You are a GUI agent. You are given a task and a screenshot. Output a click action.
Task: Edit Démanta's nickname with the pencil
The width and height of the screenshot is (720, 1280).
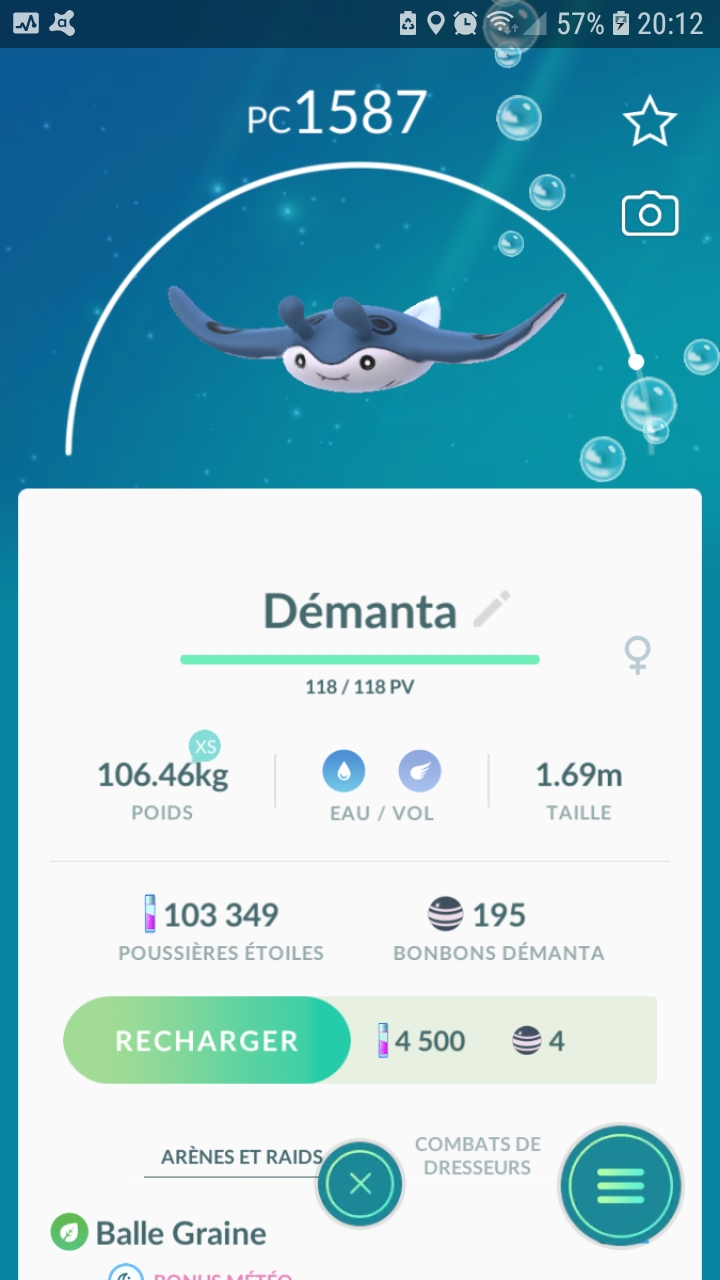(x=491, y=609)
